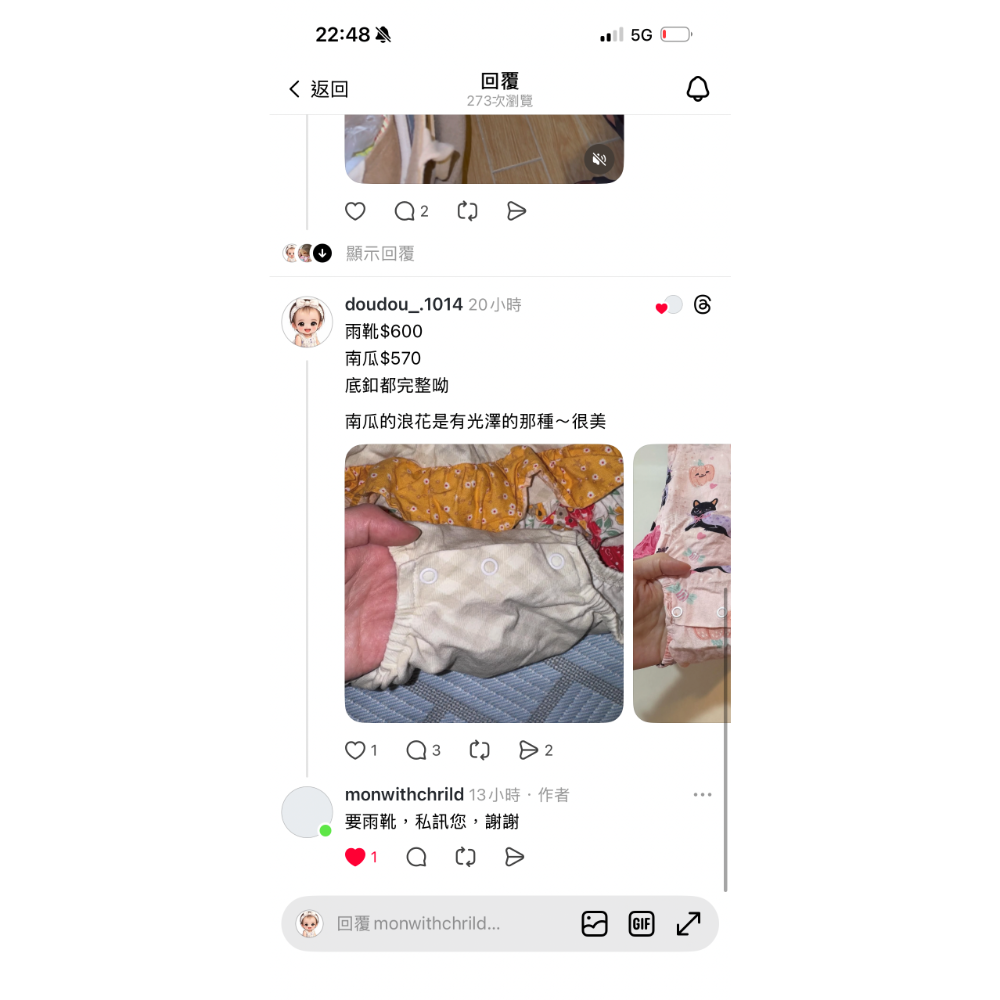Unmute the video at the top

[598, 159]
